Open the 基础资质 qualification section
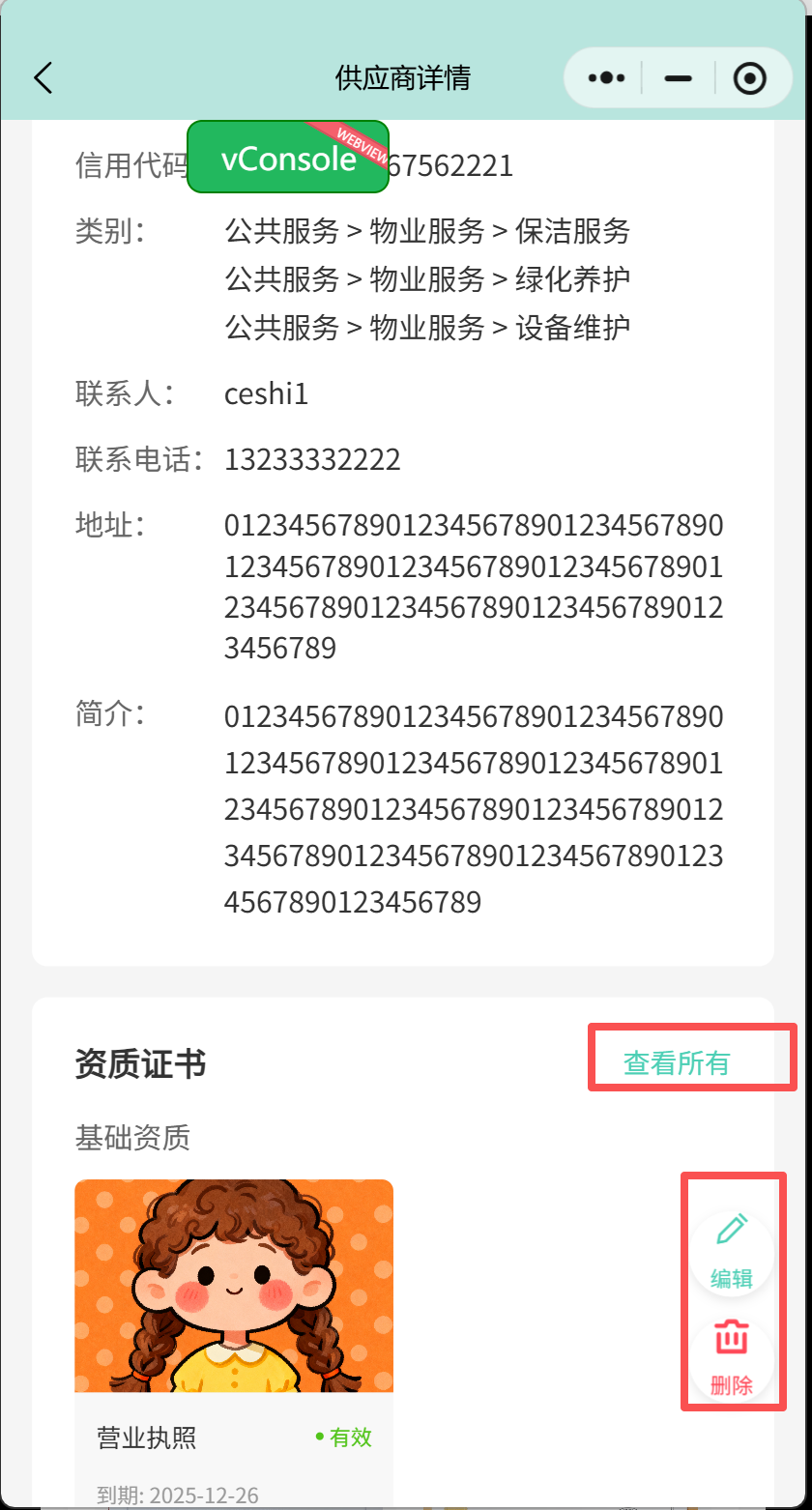 pos(132,1139)
